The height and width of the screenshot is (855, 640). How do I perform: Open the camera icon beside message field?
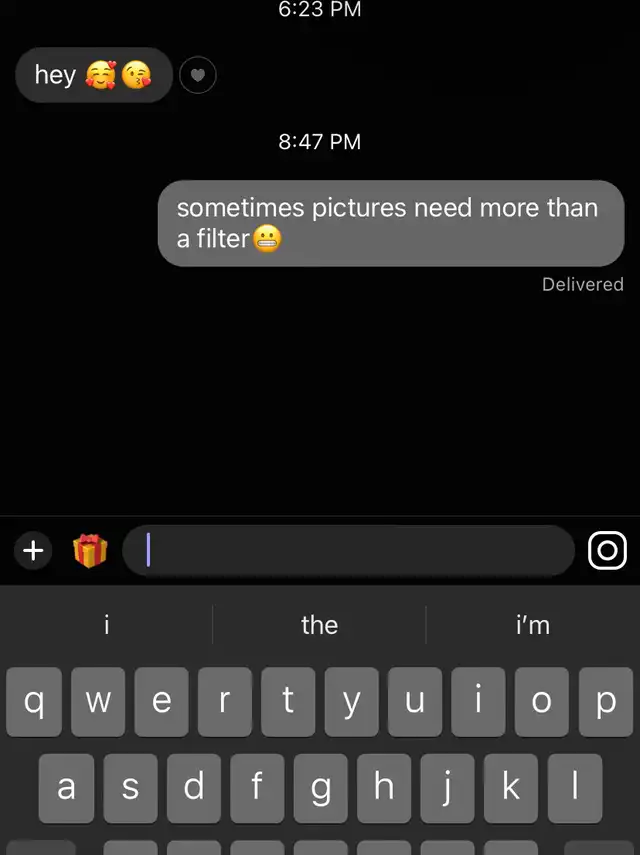(x=607, y=550)
